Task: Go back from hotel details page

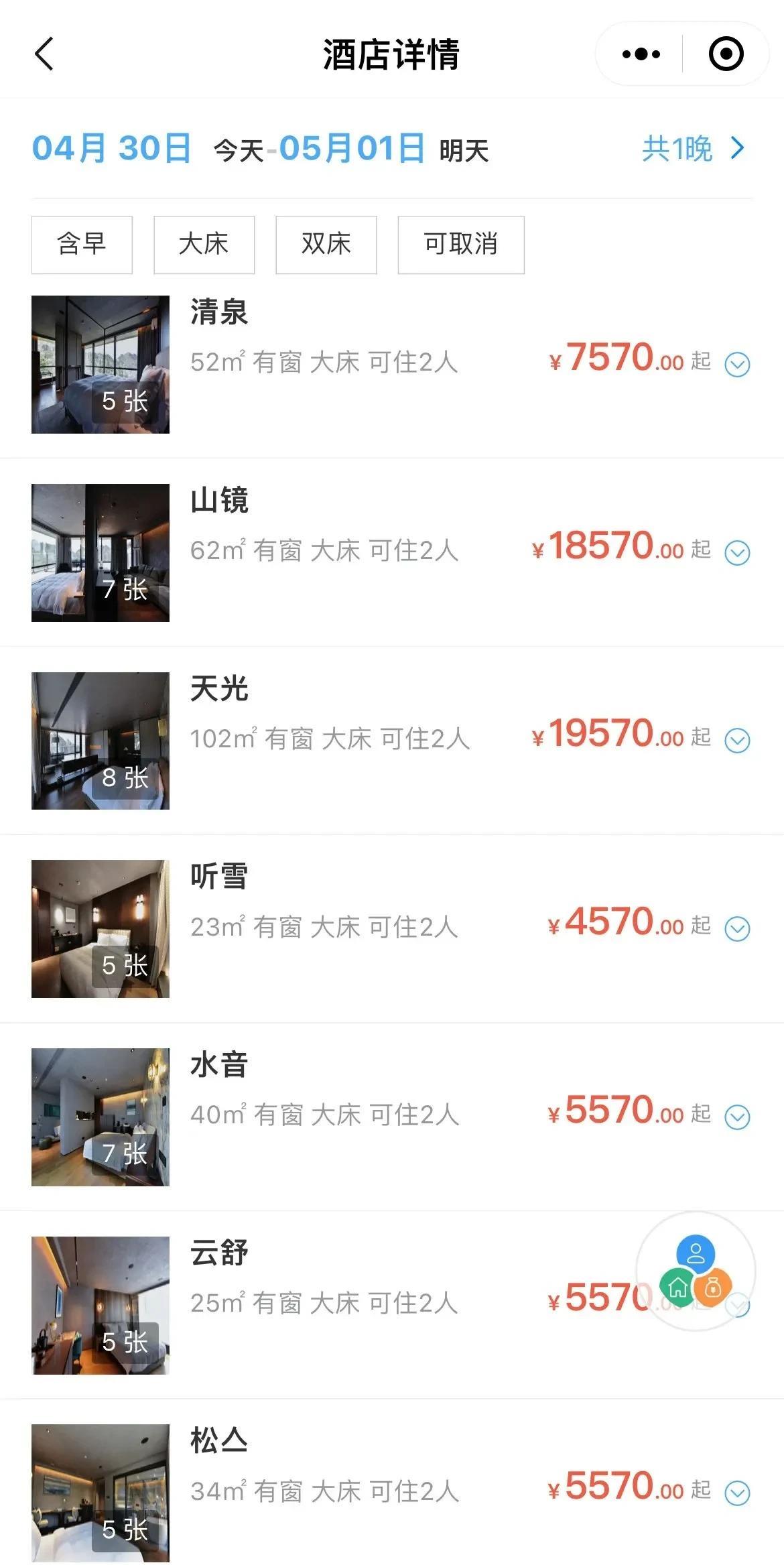Action: [x=44, y=54]
